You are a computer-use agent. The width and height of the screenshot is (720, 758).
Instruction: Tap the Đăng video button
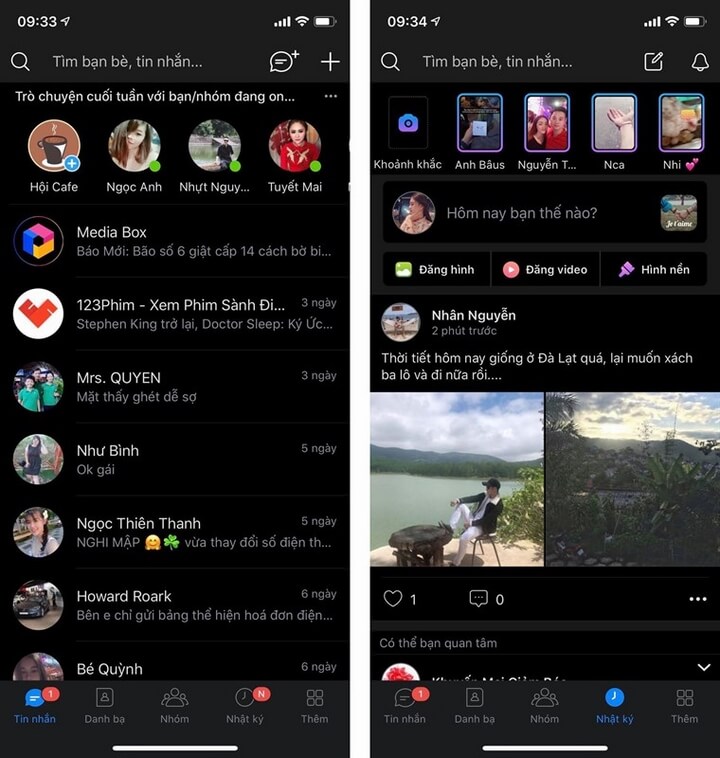(545, 269)
